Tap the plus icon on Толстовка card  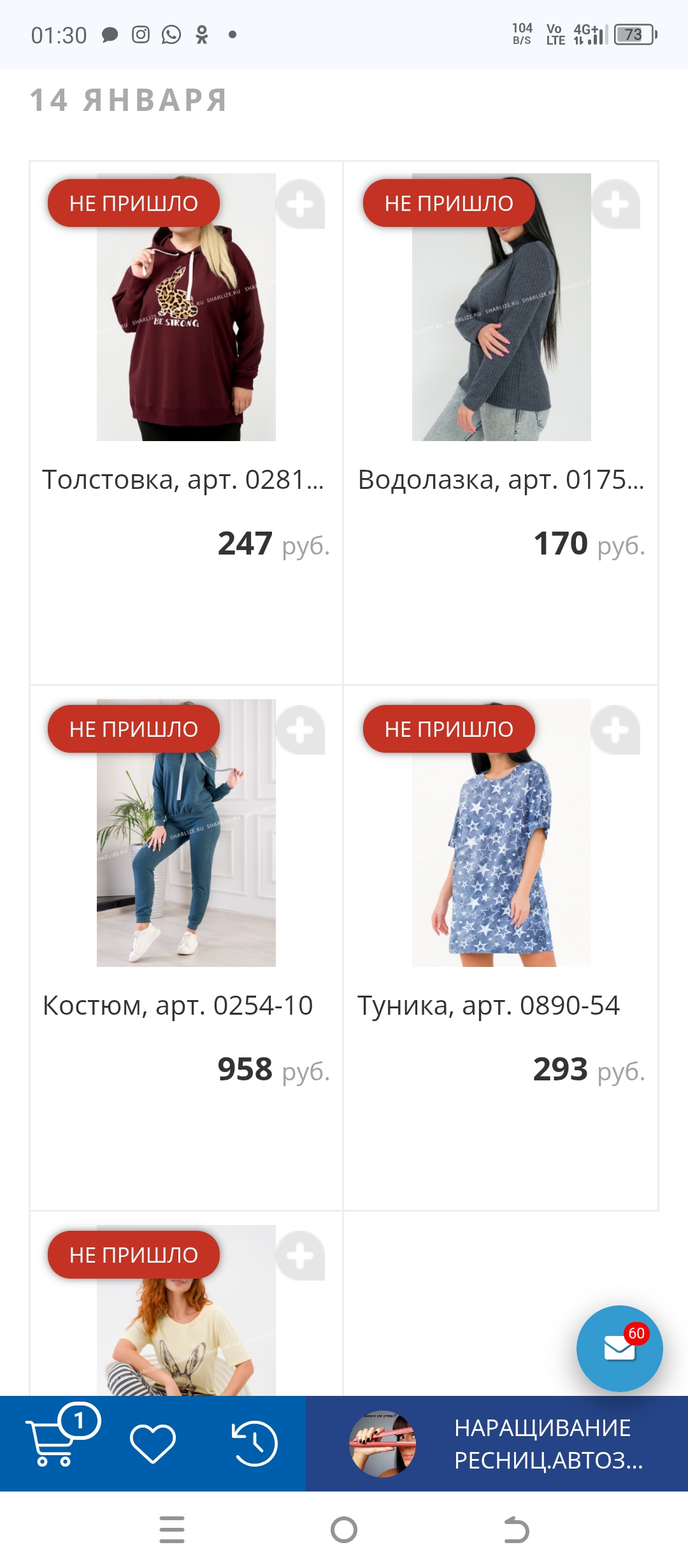pos(300,205)
